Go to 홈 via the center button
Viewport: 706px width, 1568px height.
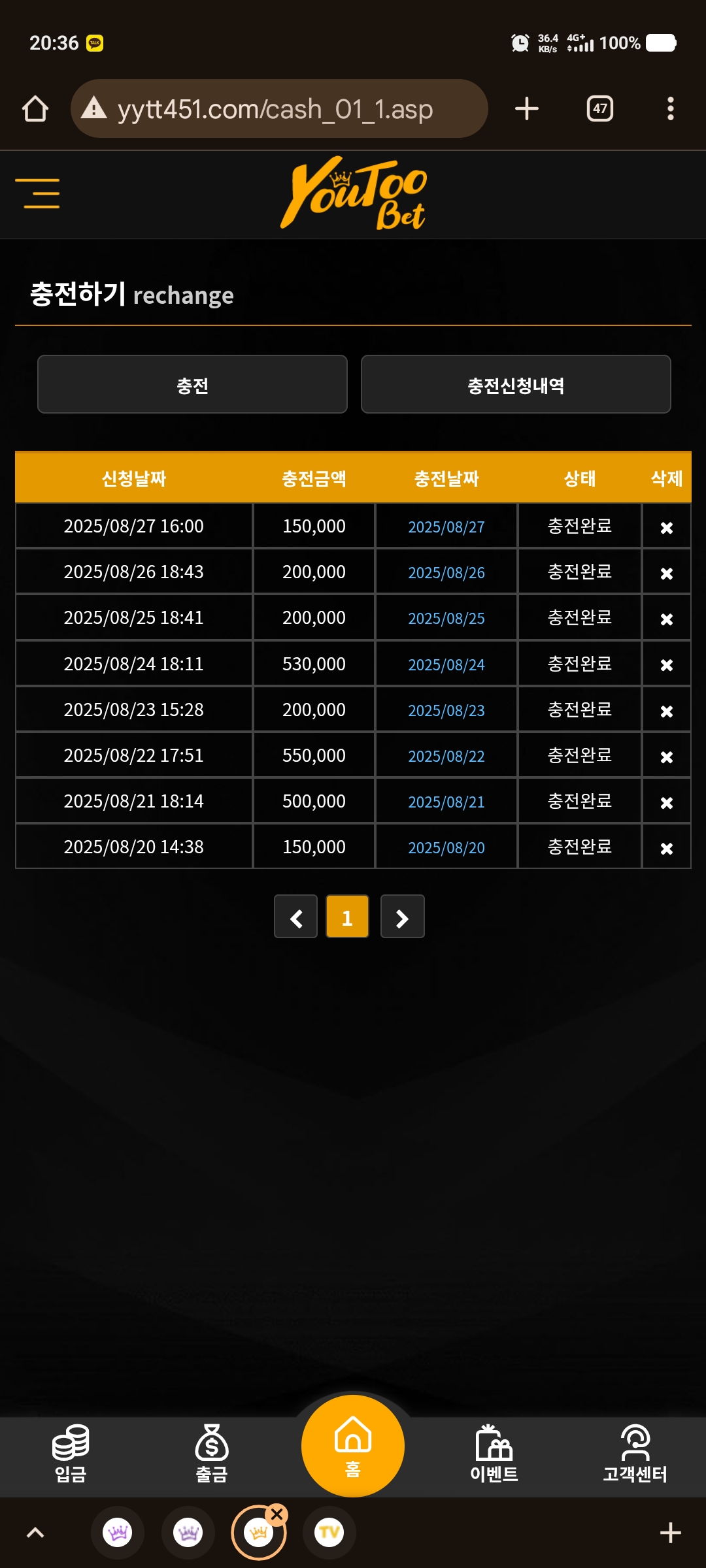tap(353, 1446)
